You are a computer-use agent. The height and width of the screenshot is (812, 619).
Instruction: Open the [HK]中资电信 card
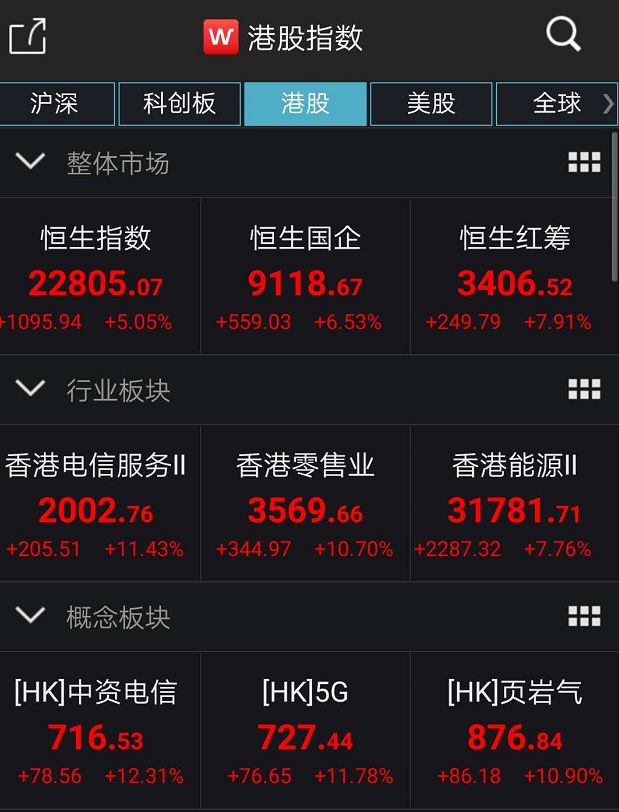click(x=97, y=730)
